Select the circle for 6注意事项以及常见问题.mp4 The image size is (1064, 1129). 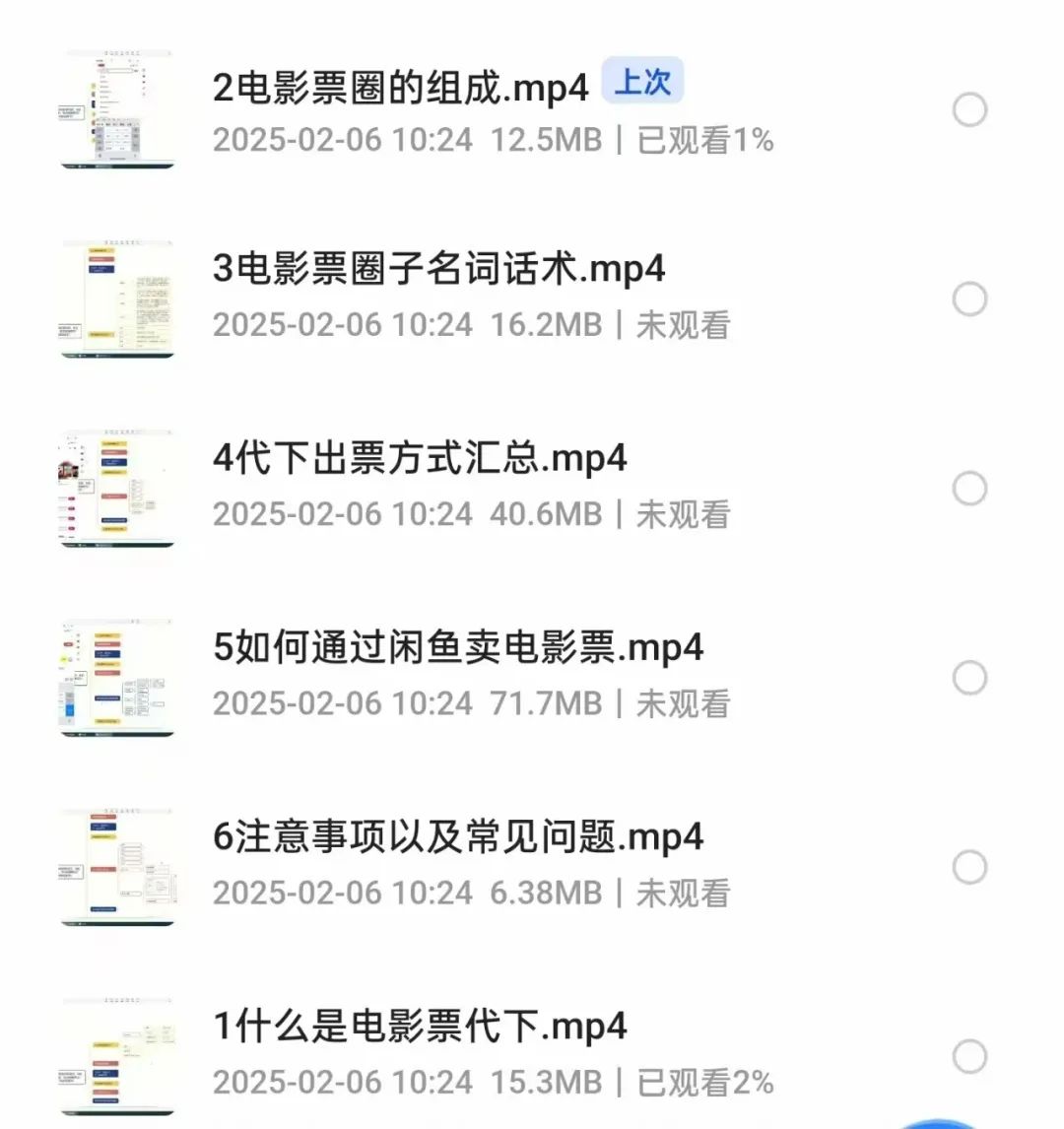969,867
